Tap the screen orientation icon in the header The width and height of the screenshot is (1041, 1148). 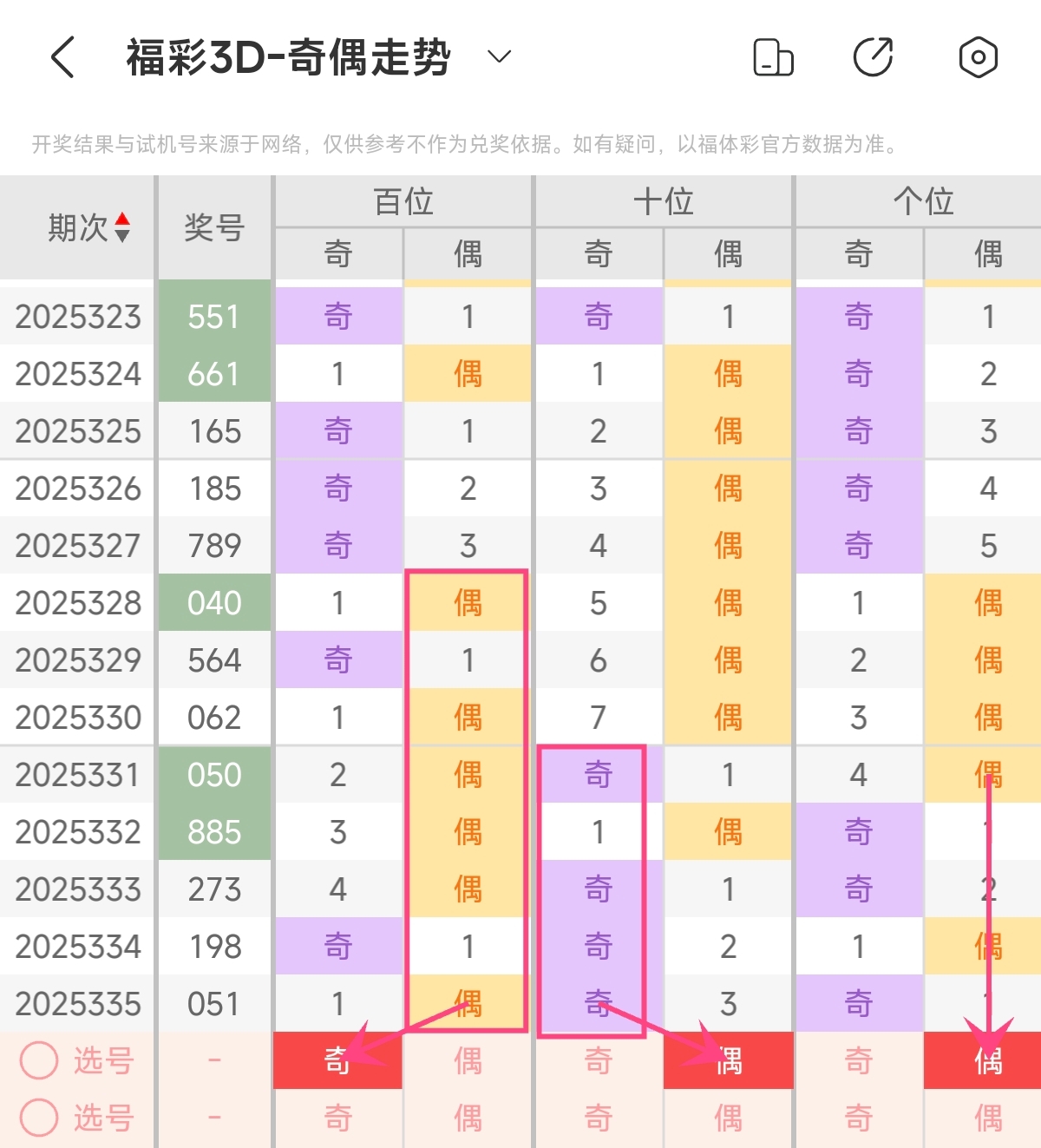tap(772, 58)
